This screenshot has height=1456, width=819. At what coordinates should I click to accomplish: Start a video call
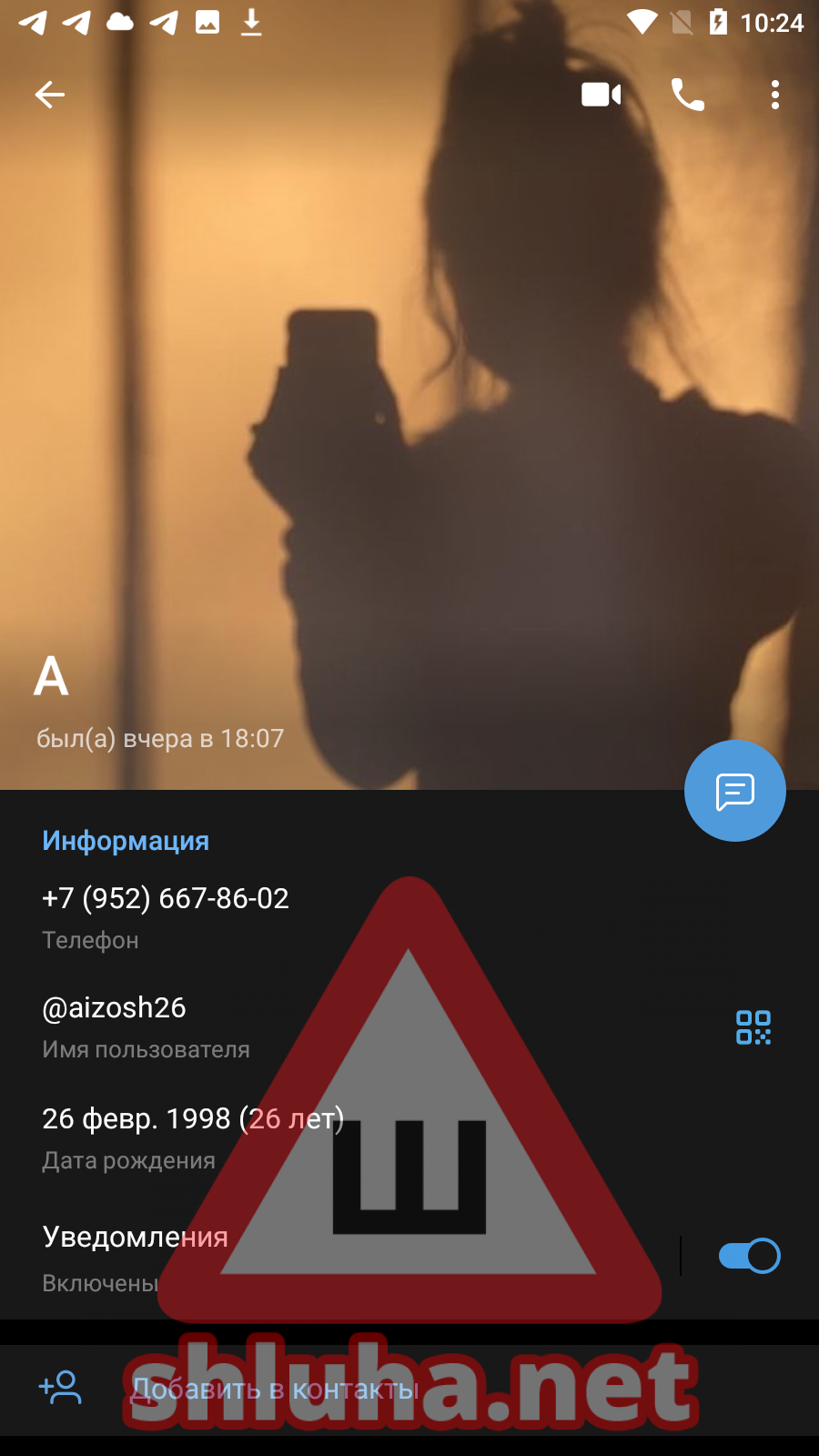click(601, 95)
